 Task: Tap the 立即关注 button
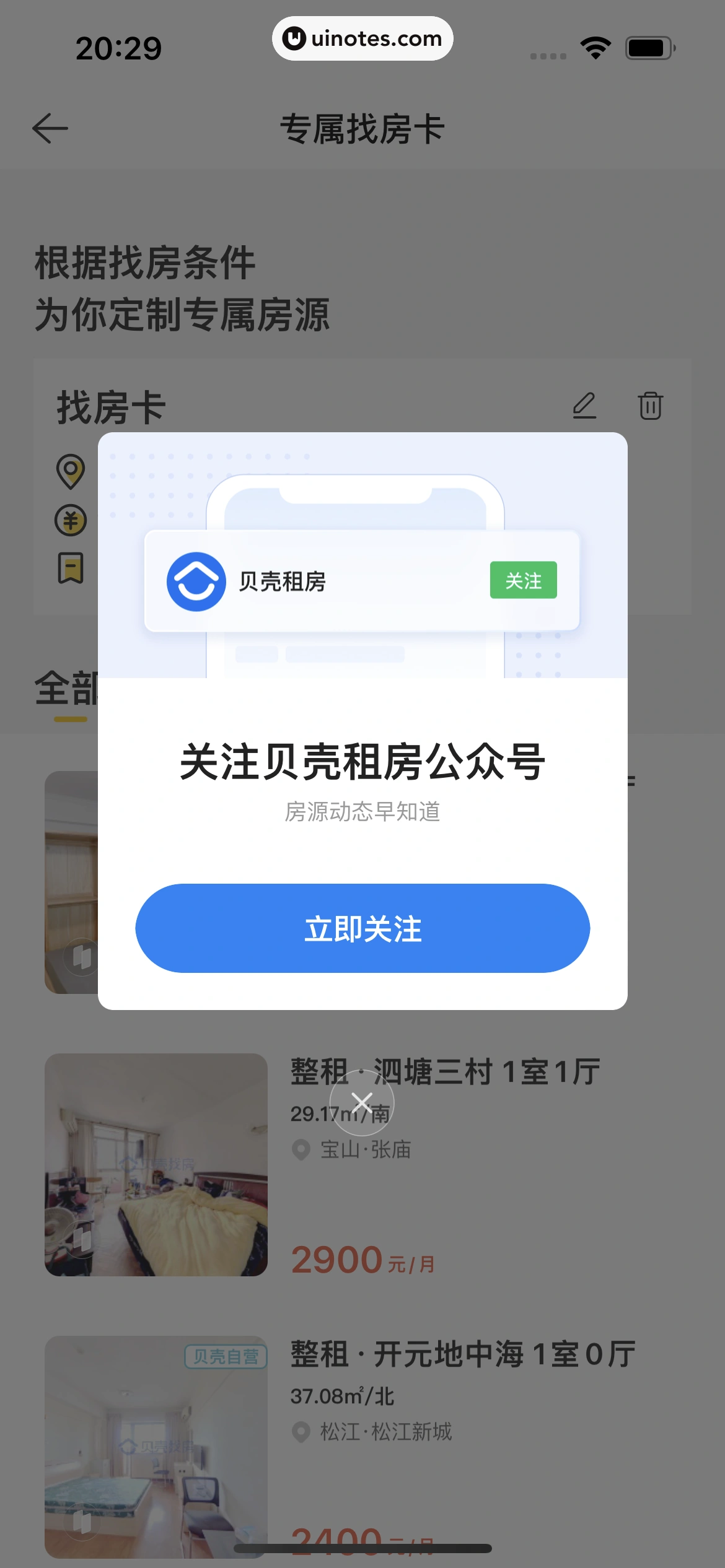click(362, 928)
